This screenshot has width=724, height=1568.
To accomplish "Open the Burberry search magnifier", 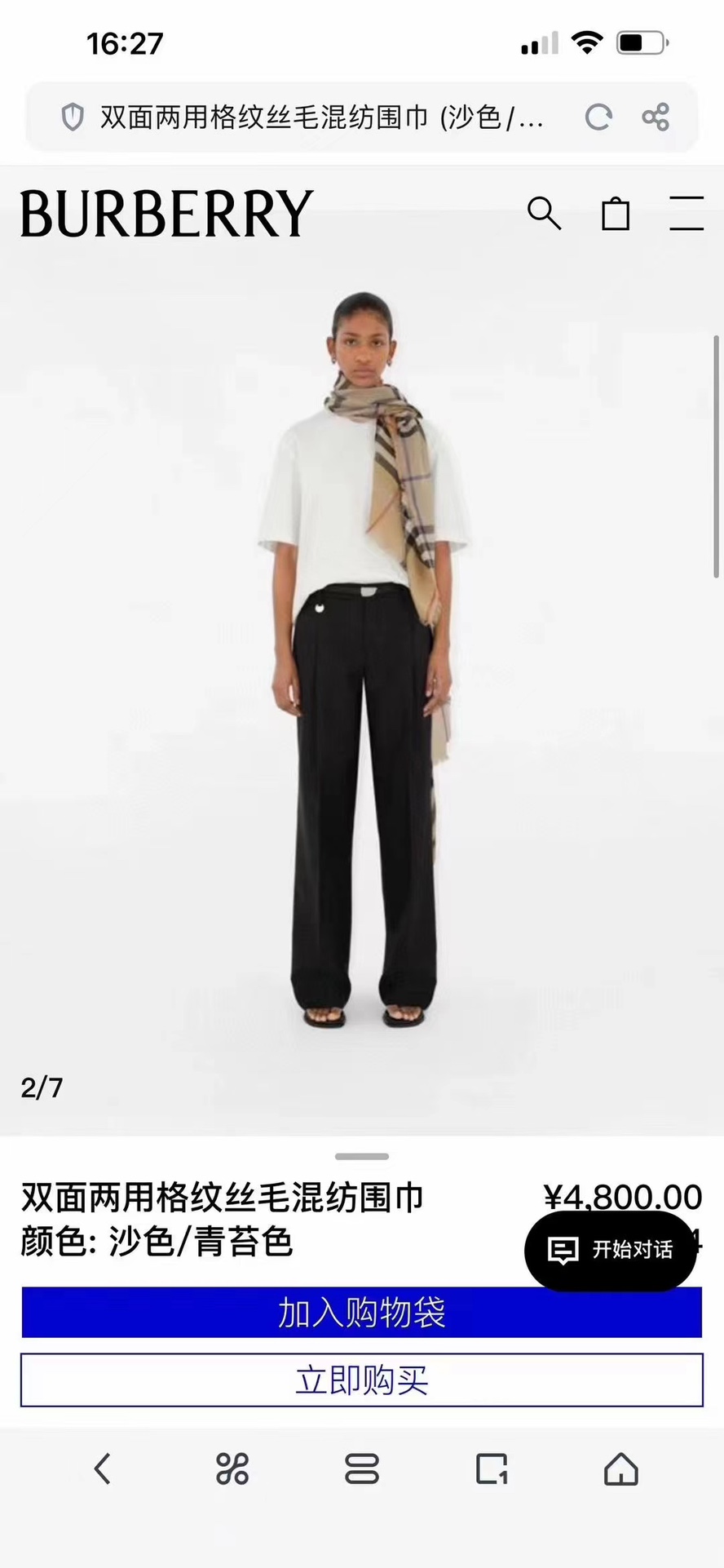I will (544, 214).
